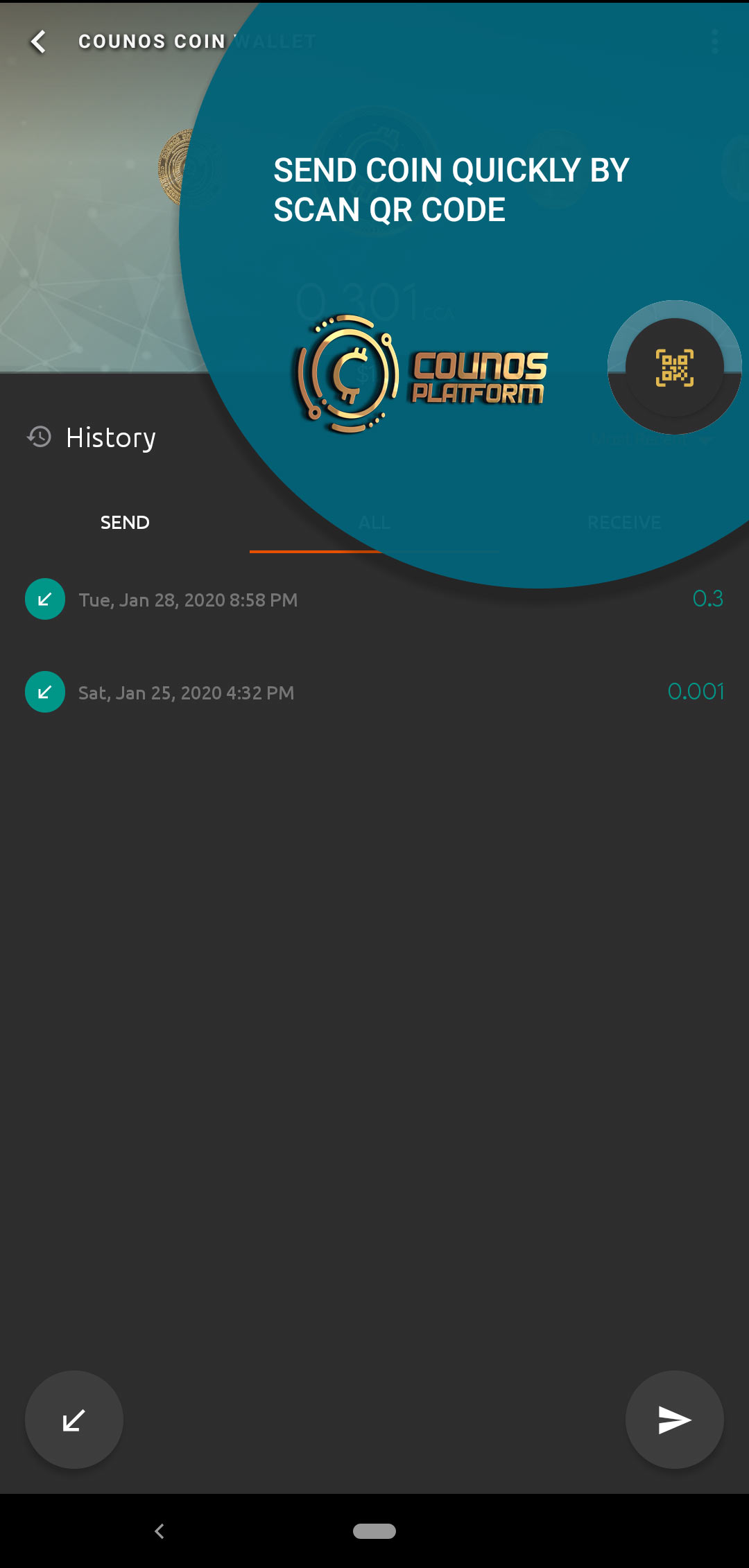Screen dimensions: 749x1568
Task: Open the Jan 28, 2020 transaction of 0.3
Action: coord(374,600)
